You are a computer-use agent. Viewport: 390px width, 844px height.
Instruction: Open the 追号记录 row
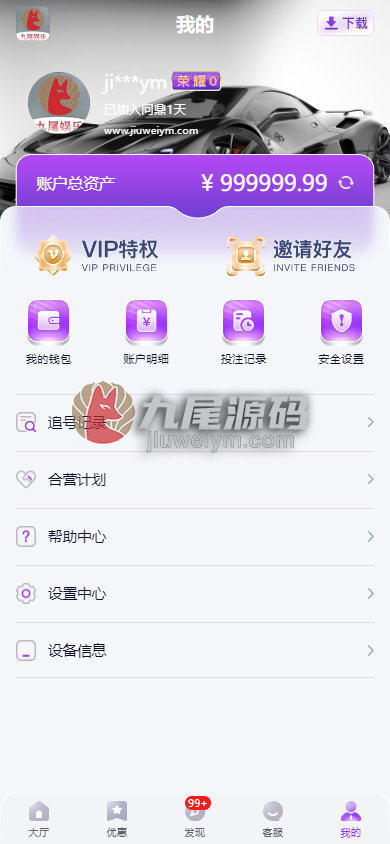click(x=195, y=423)
